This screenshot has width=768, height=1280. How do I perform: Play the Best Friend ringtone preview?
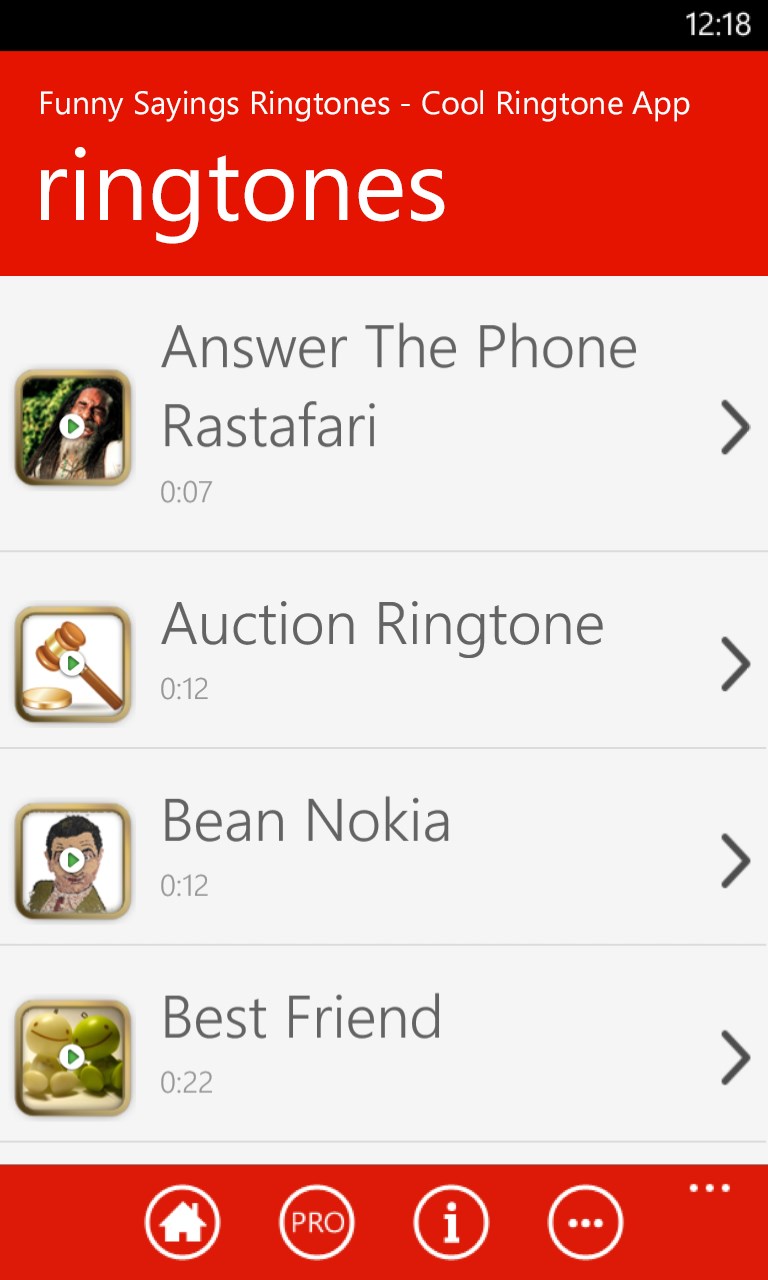click(72, 1057)
